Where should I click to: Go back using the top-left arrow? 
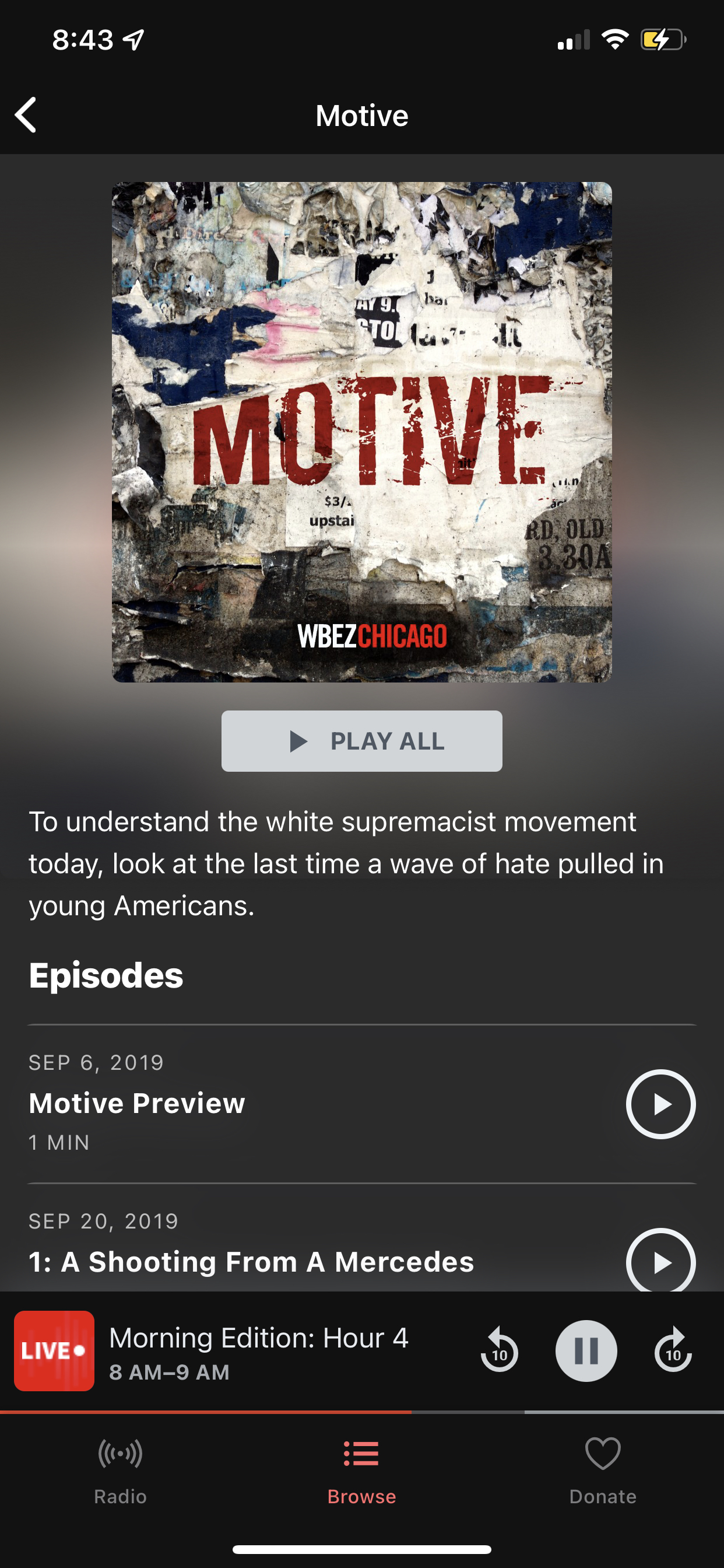[x=26, y=115]
